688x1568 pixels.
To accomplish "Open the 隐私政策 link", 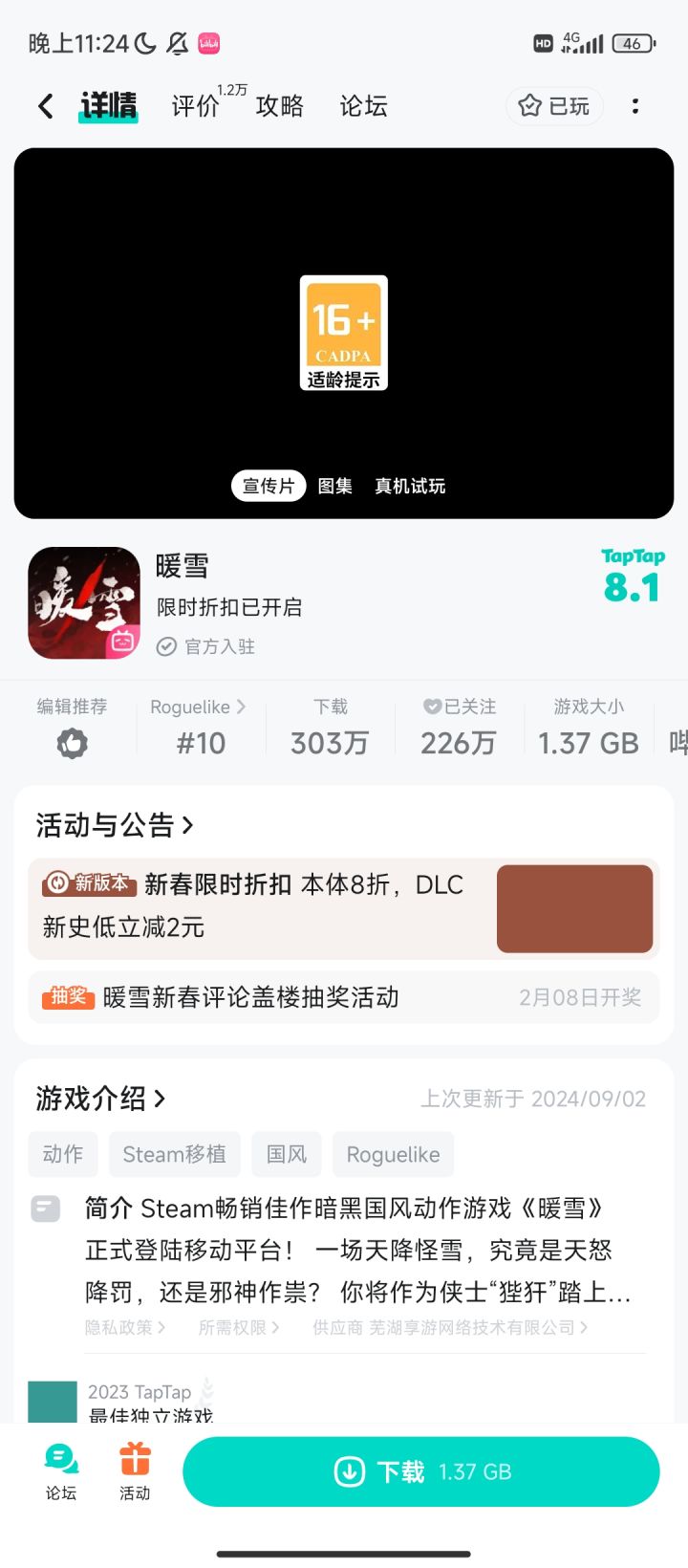I will click(x=124, y=1327).
